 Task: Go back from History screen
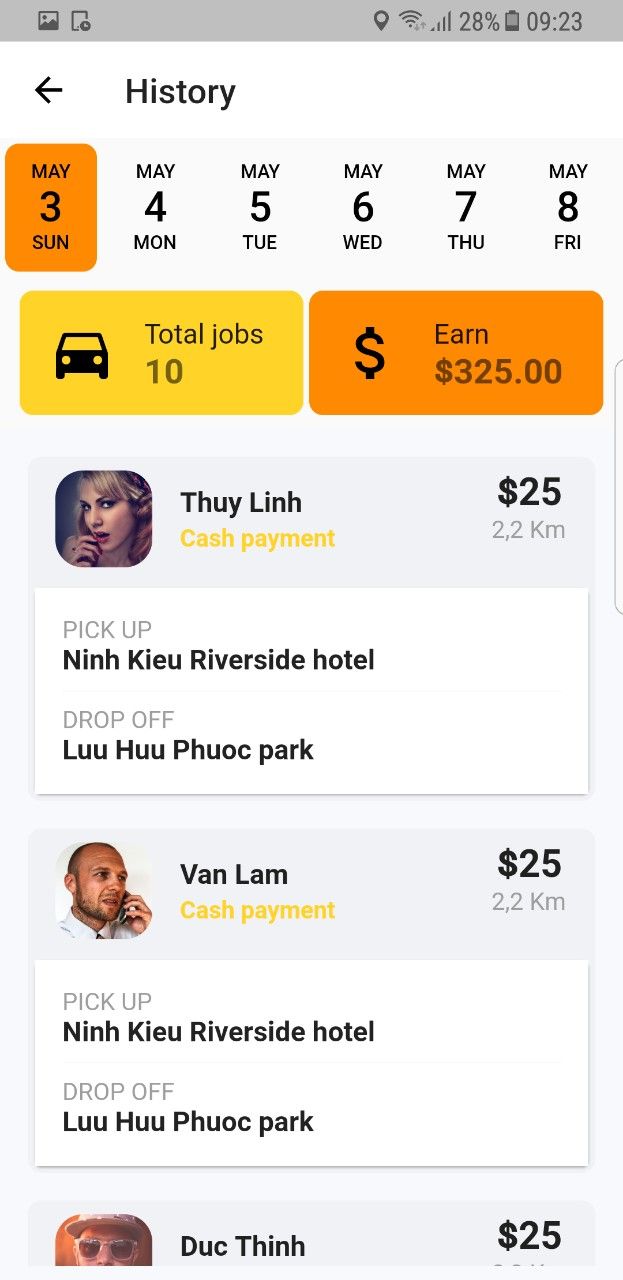pos(48,91)
